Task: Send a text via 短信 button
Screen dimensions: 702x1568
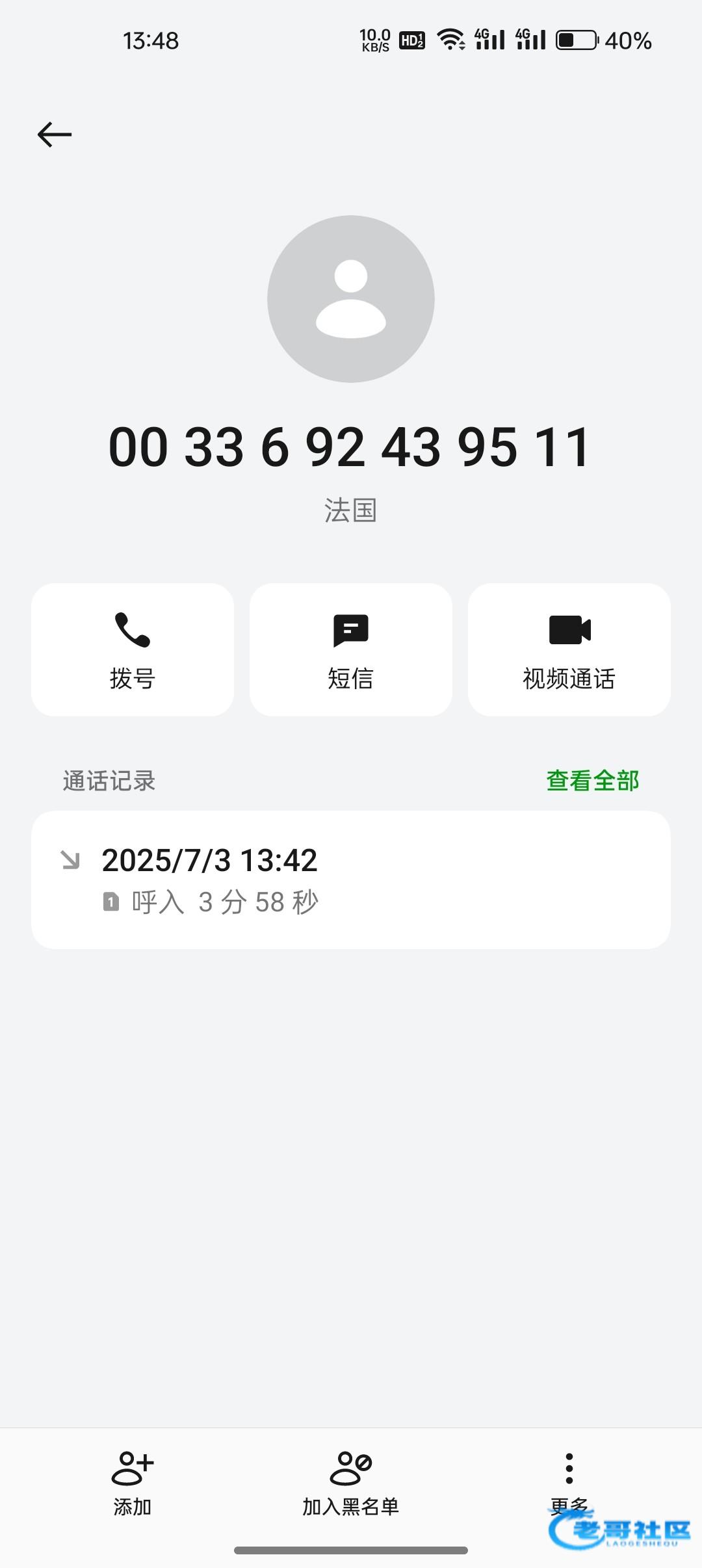Action: point(351,649)
